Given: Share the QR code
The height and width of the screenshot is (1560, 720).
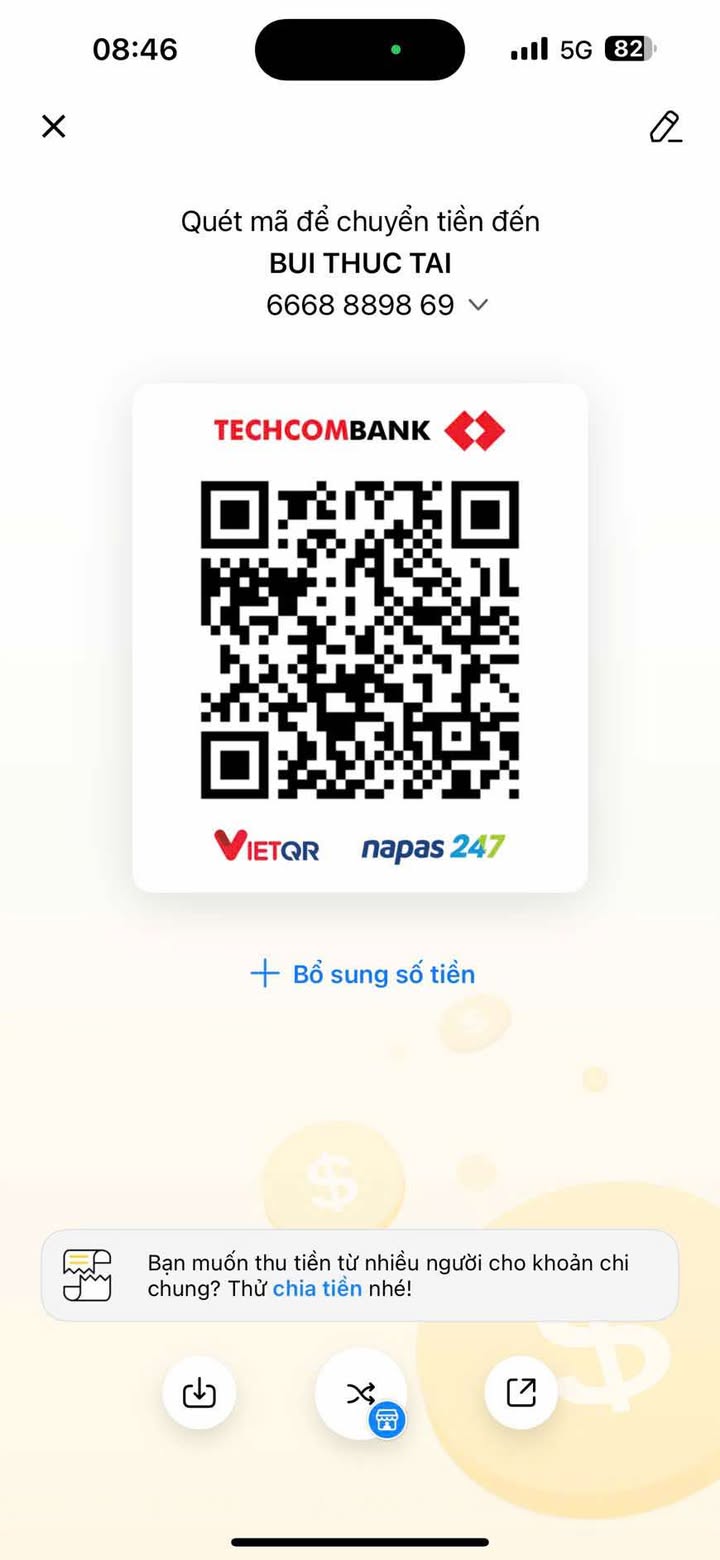Looking at the screenshot, I should click(x=521, y=1392).
